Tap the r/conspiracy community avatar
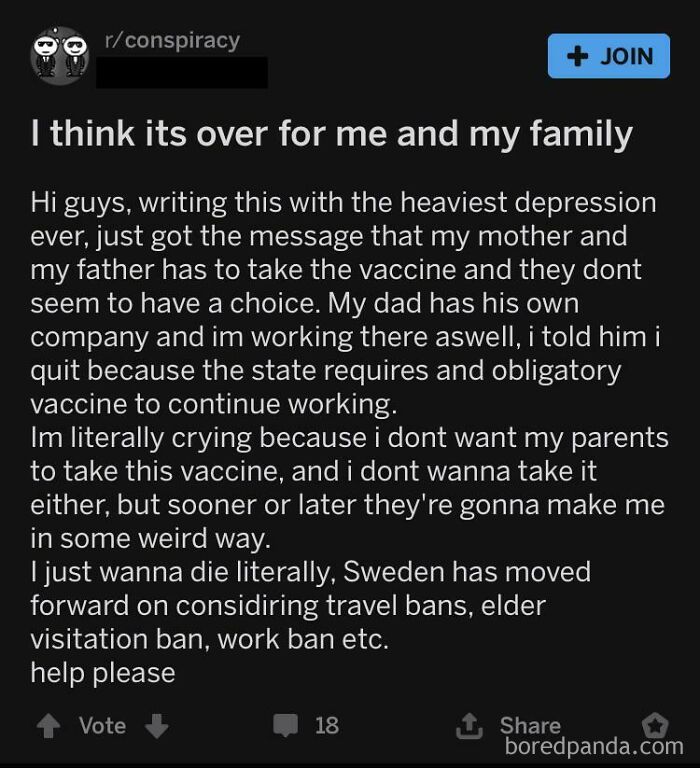 tap(59, 56)
